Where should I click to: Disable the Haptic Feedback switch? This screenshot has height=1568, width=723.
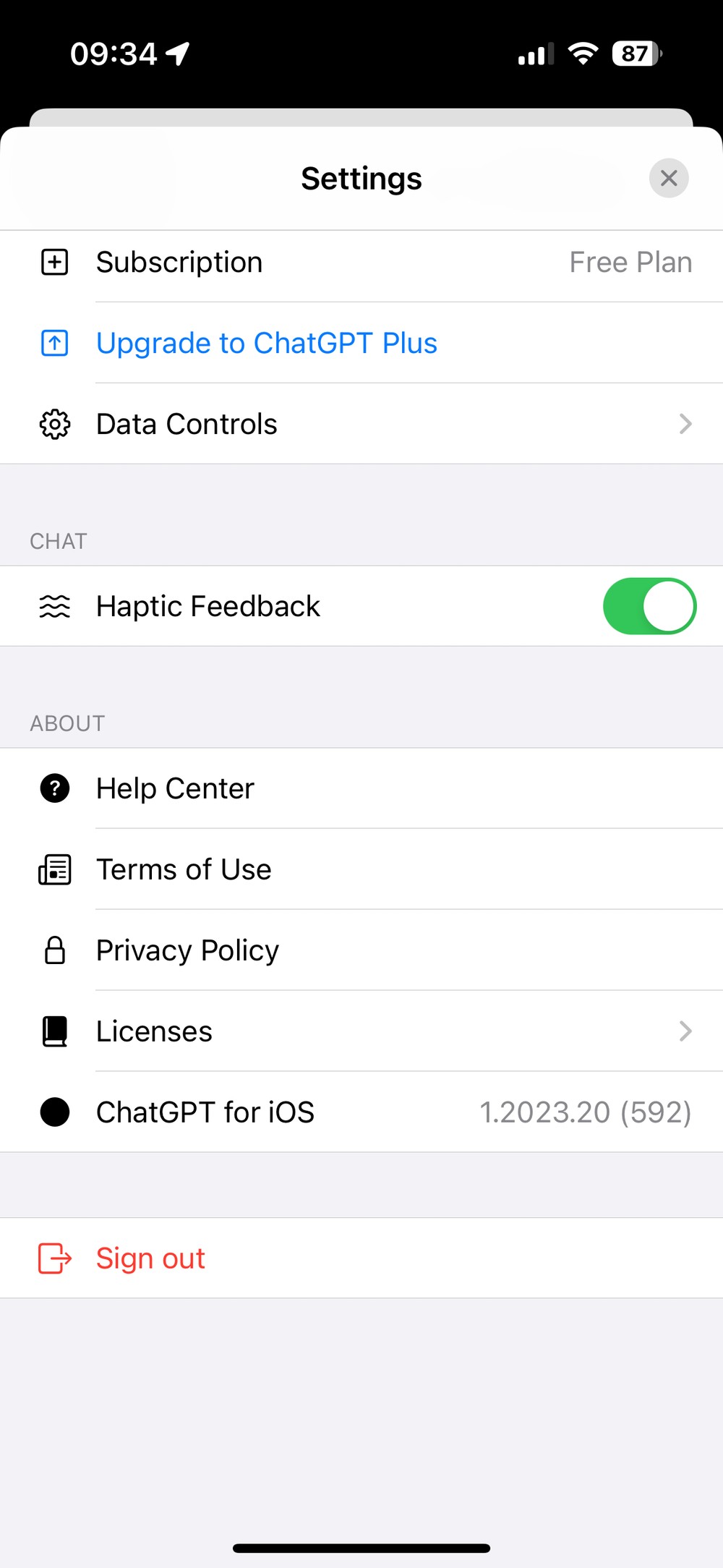(649, 606)
